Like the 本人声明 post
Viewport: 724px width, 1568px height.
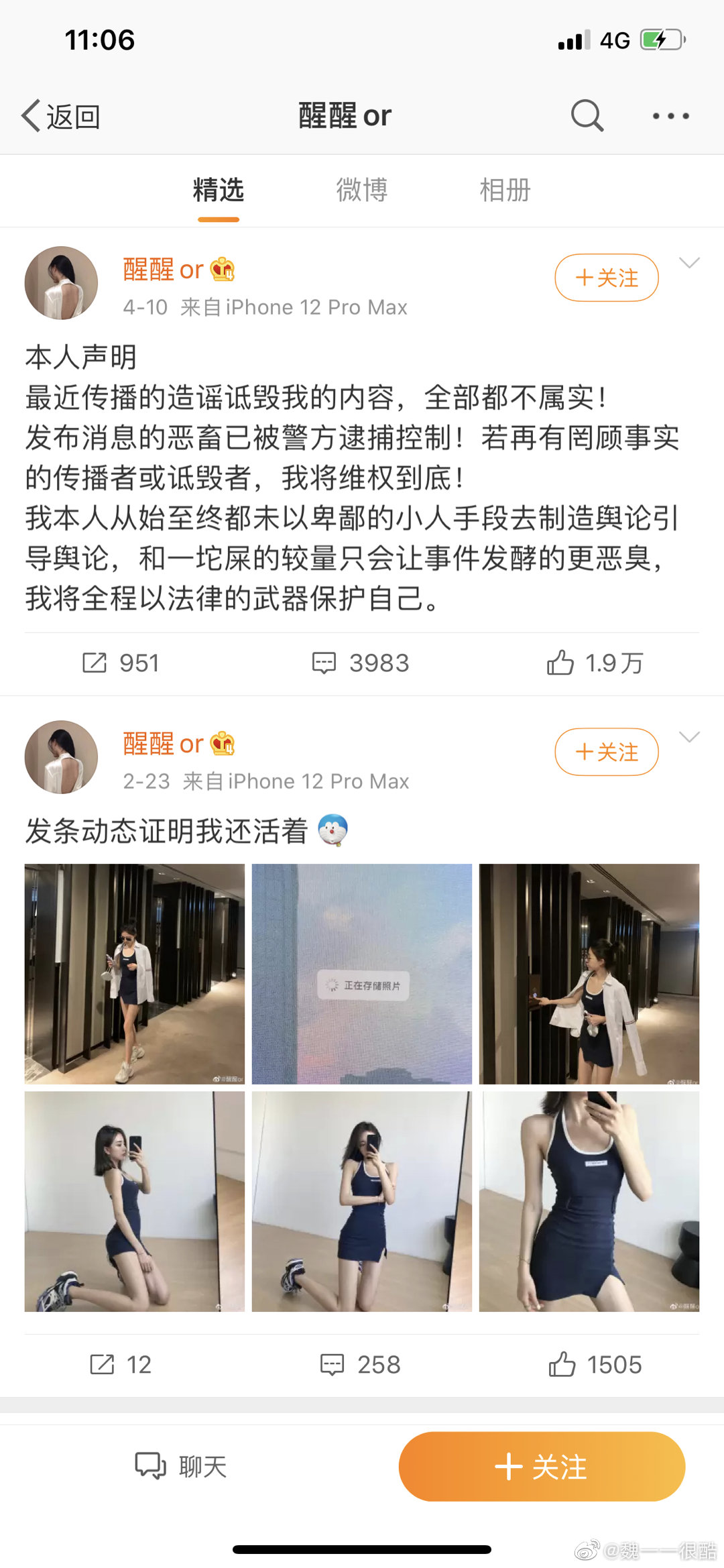pyautogui.click(x=595, y=663)
